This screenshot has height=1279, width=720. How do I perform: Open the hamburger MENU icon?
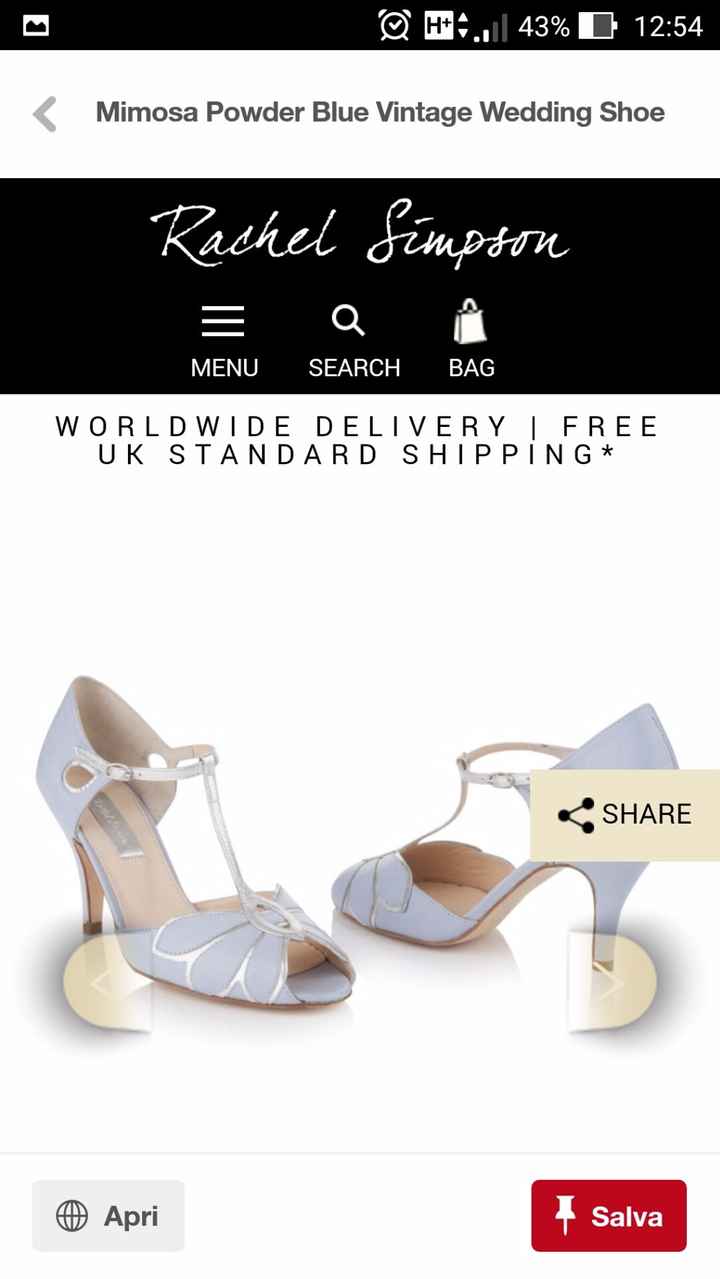(223, 320)
